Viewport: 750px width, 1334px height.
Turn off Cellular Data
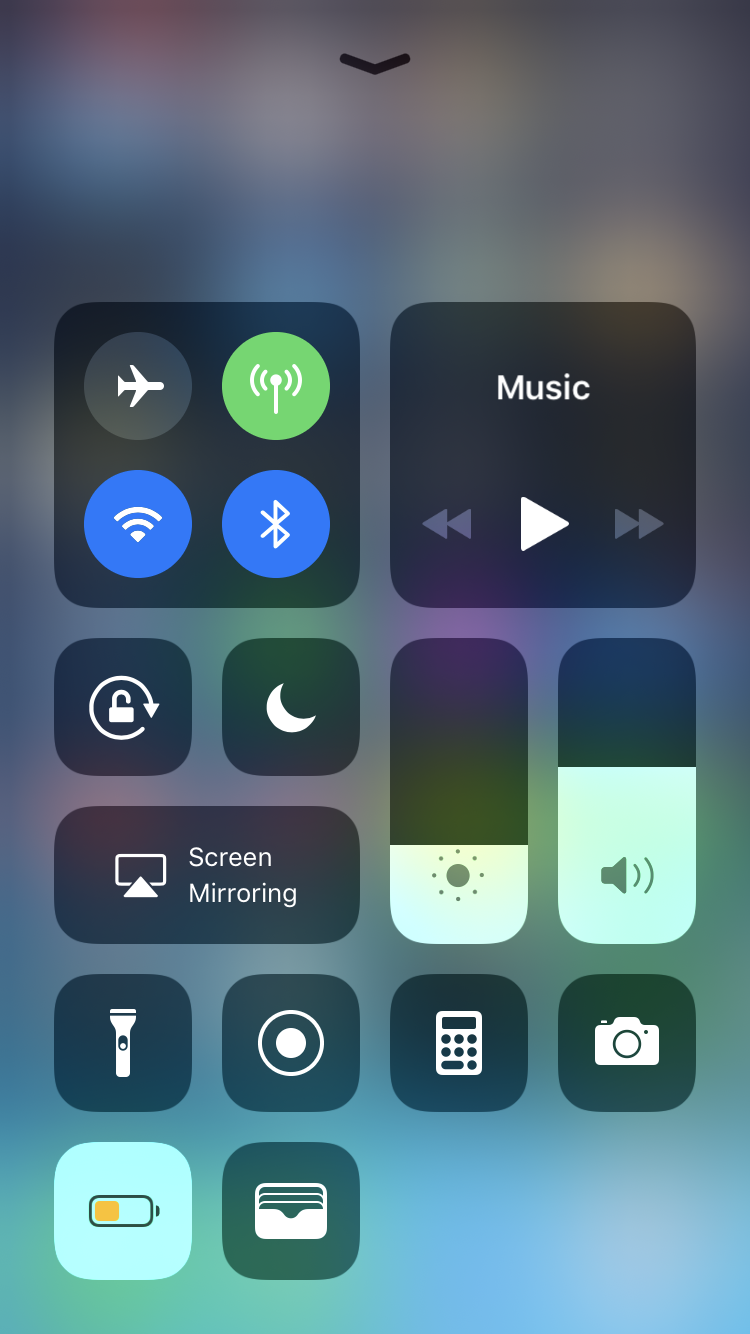coord(276,386)
